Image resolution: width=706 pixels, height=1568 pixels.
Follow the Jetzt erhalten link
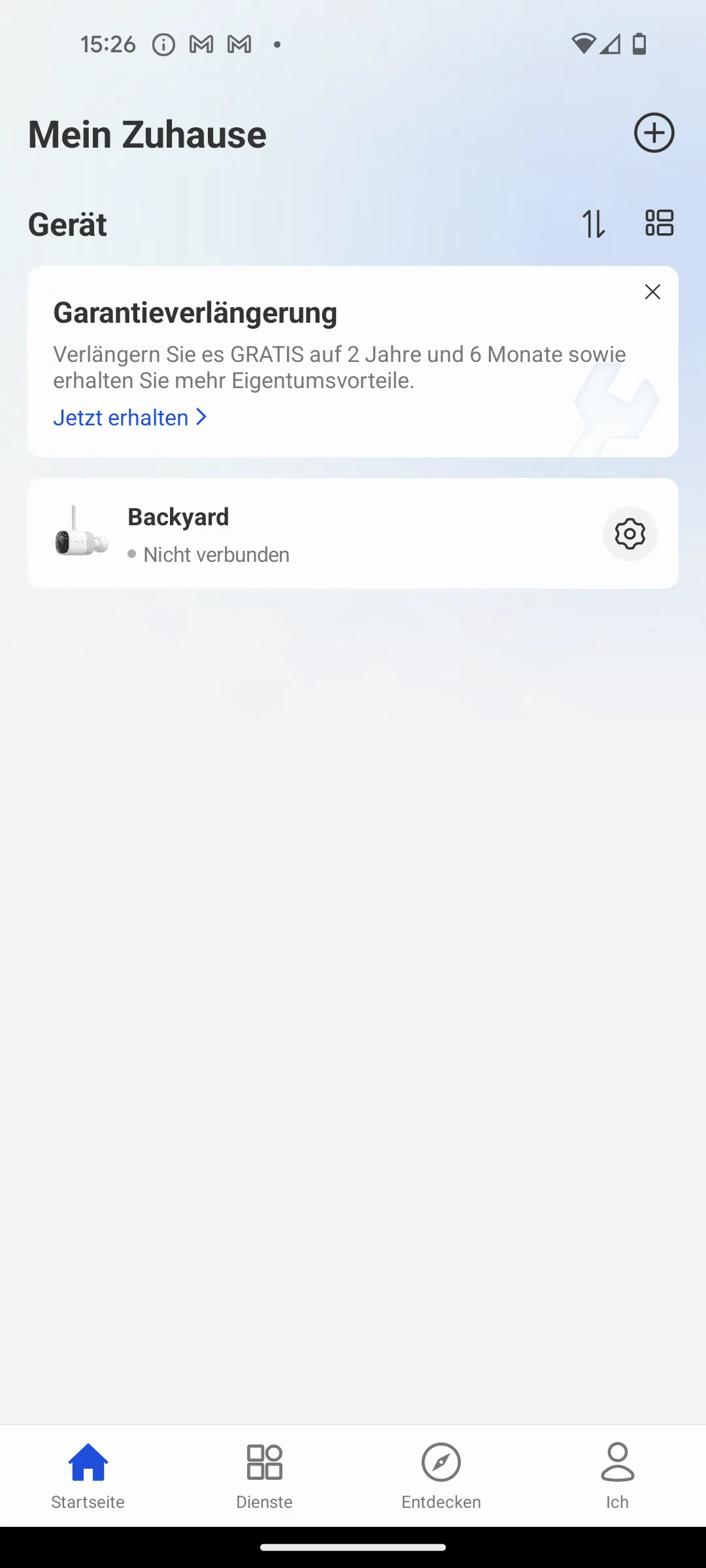130,417
